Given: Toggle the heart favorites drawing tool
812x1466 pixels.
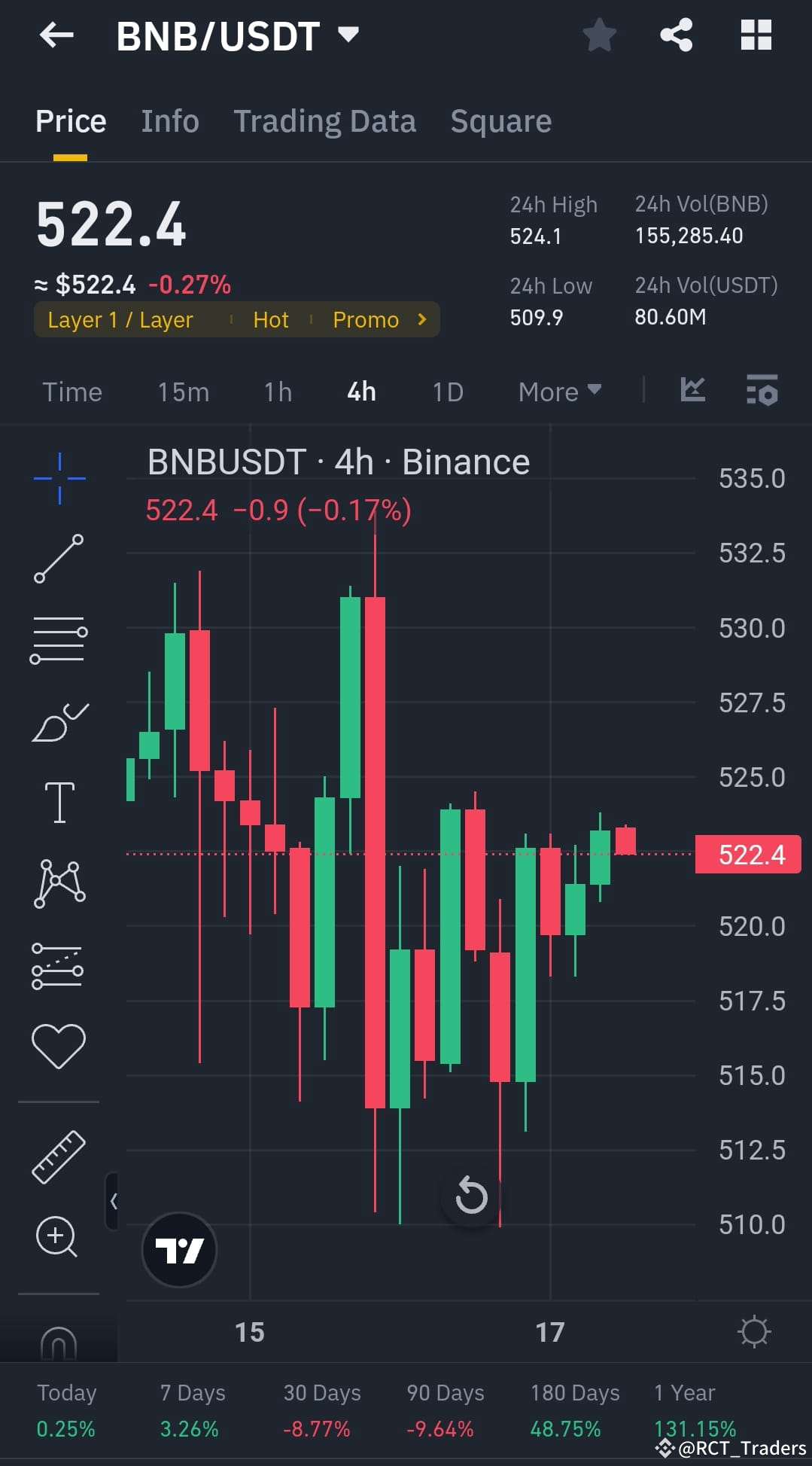Looking at the screenshot, I should click(59, 1044).
